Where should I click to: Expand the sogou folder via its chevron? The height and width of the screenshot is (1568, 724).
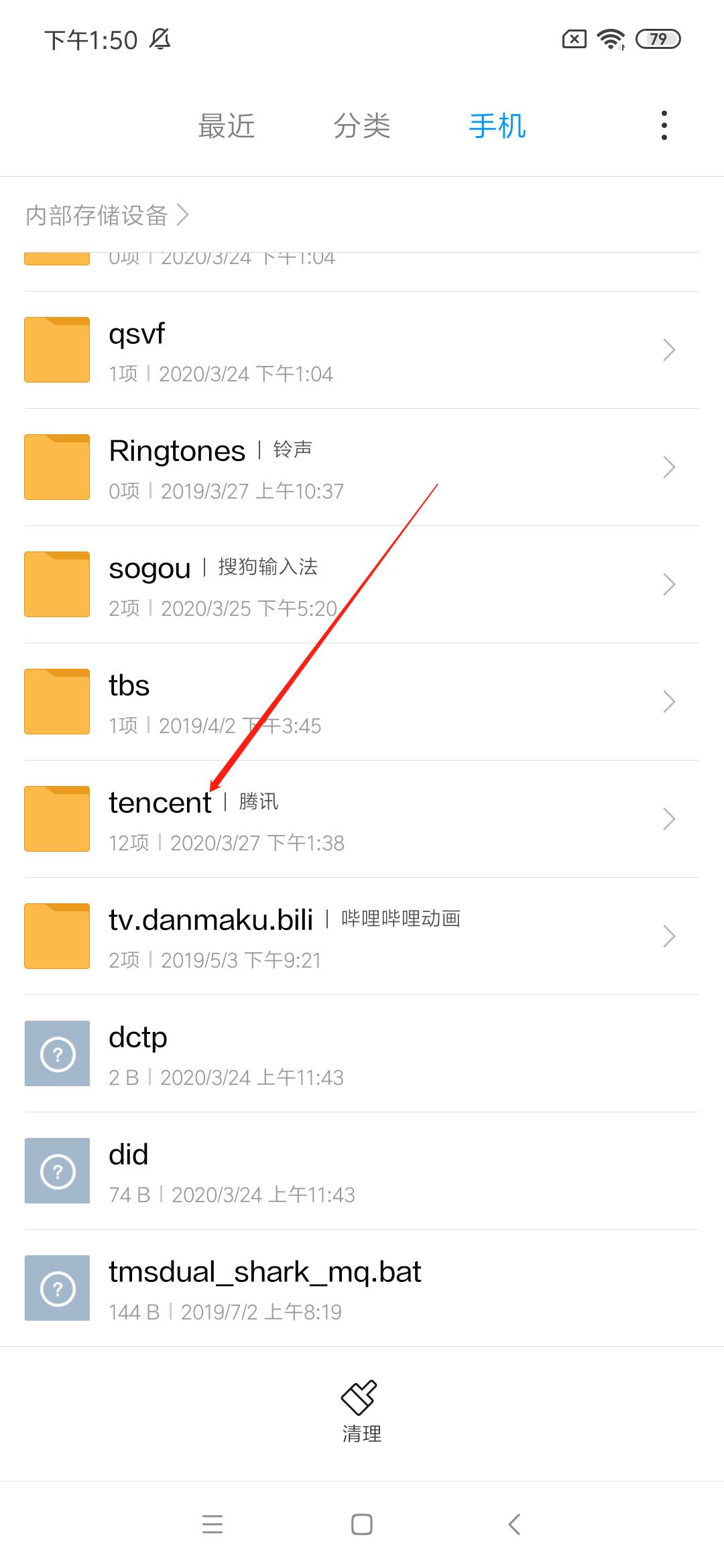[x=668, y=584]
